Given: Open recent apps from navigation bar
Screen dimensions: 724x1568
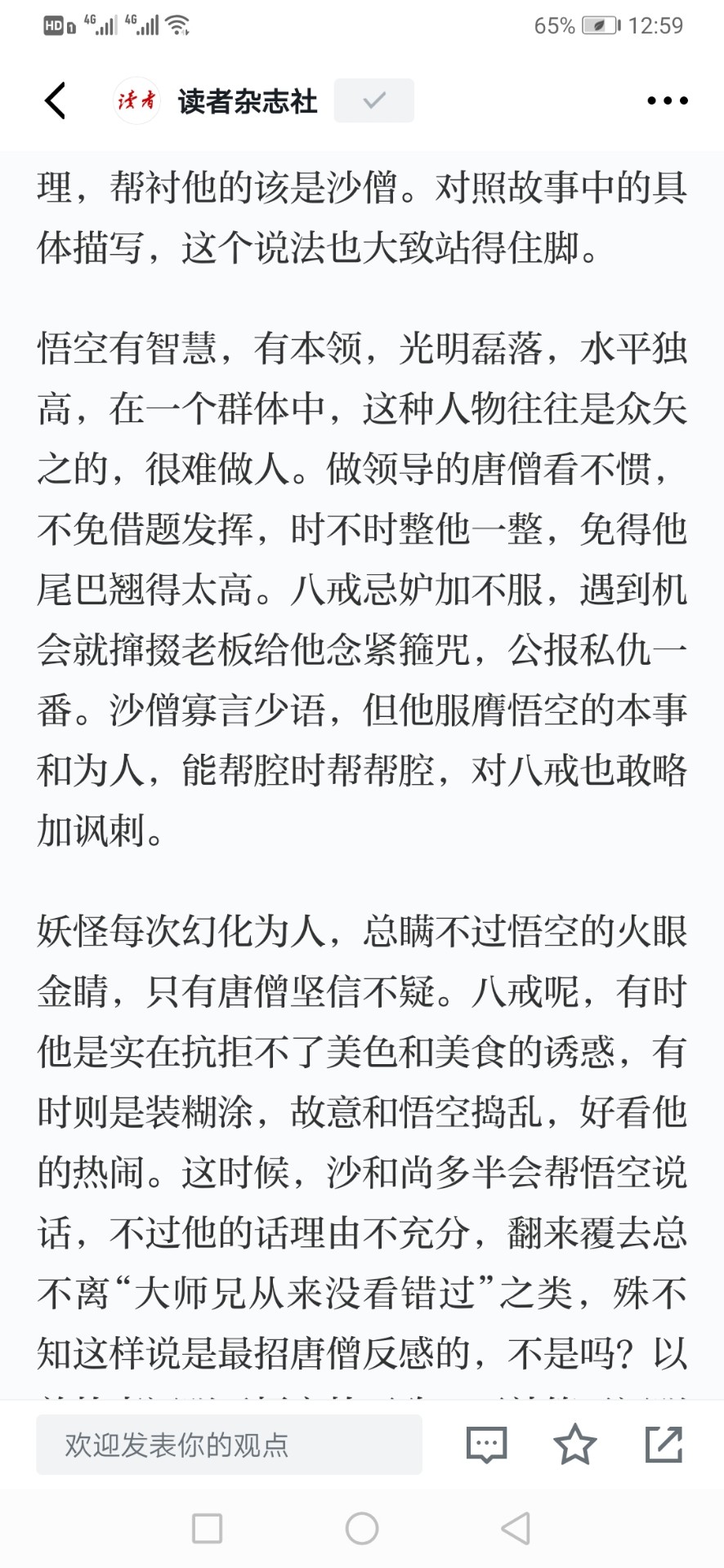Looking at the screenshot, I should point(207,1528).
